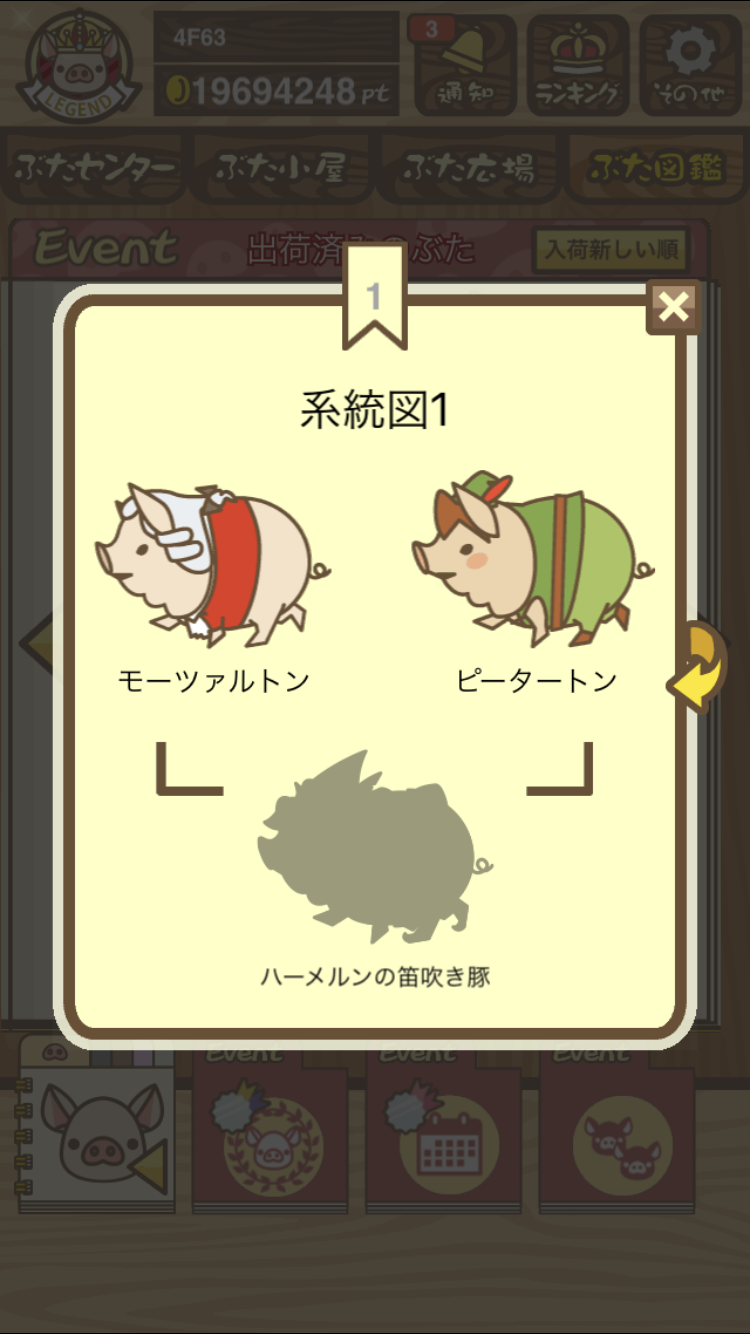Viewport: 750px width, 1334px height.
Task: Switch to the ぶたセンター tab
Action: click(96, 168)
